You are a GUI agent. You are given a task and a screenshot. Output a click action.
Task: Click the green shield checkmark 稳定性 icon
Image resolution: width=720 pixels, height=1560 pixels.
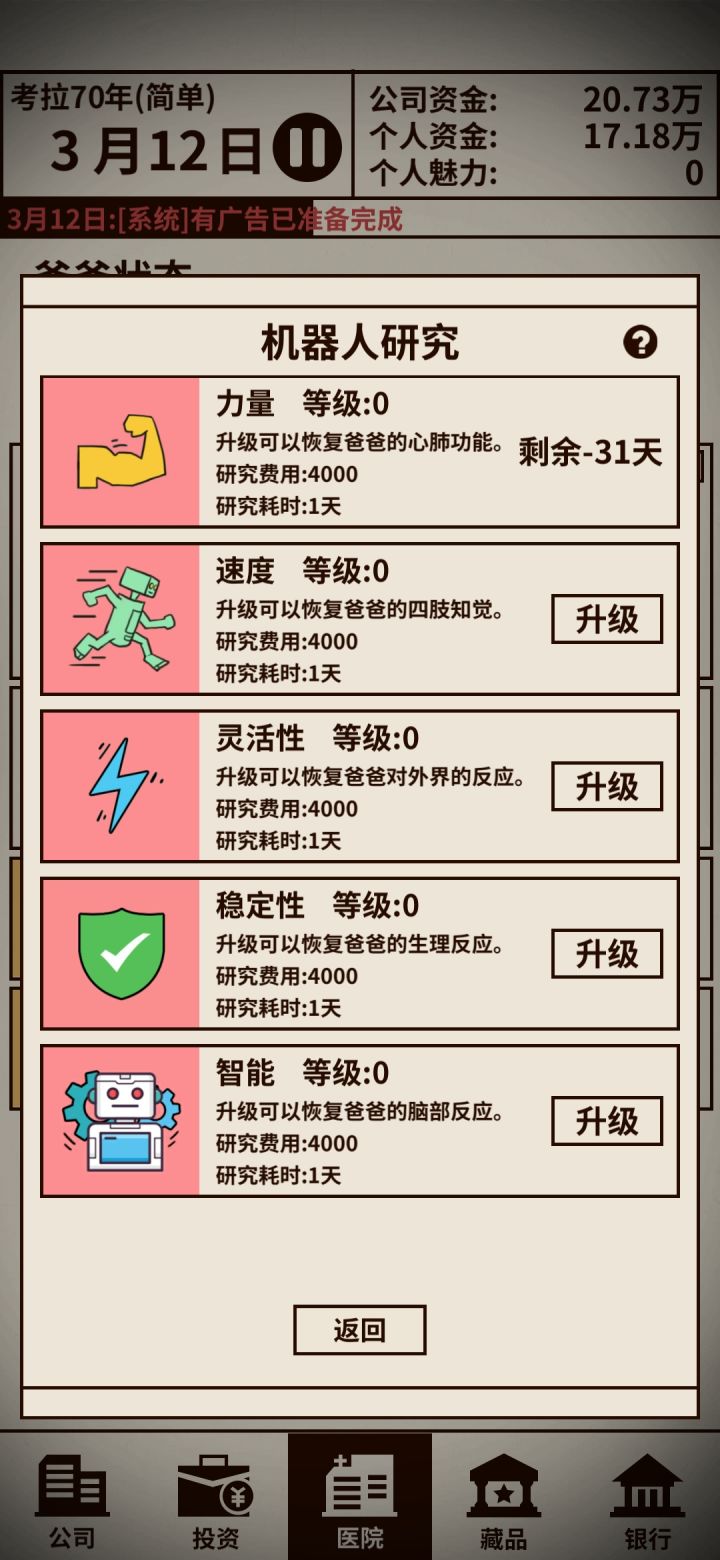tap(120, 951)
